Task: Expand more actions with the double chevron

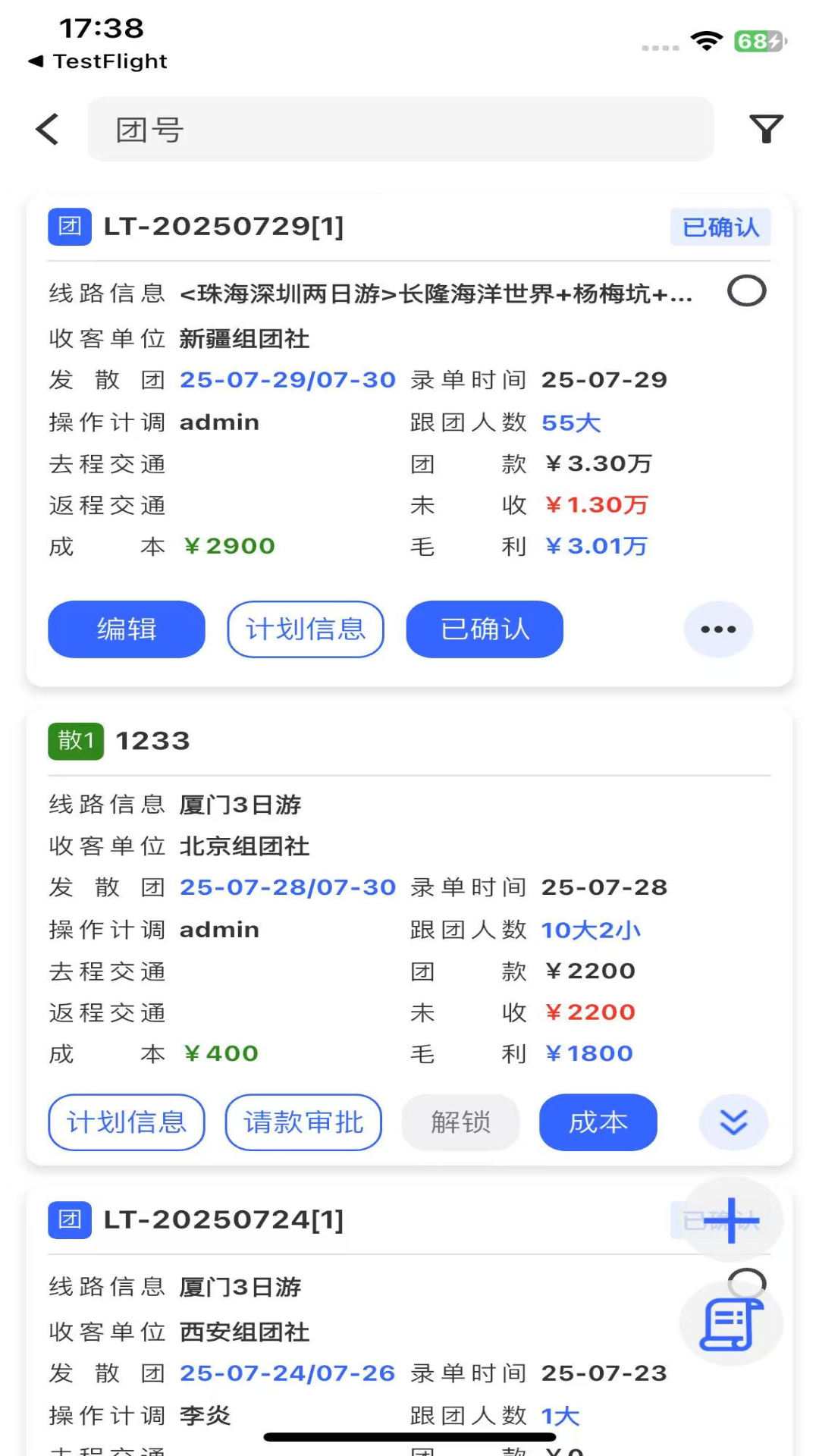Action: (733, 1122)
